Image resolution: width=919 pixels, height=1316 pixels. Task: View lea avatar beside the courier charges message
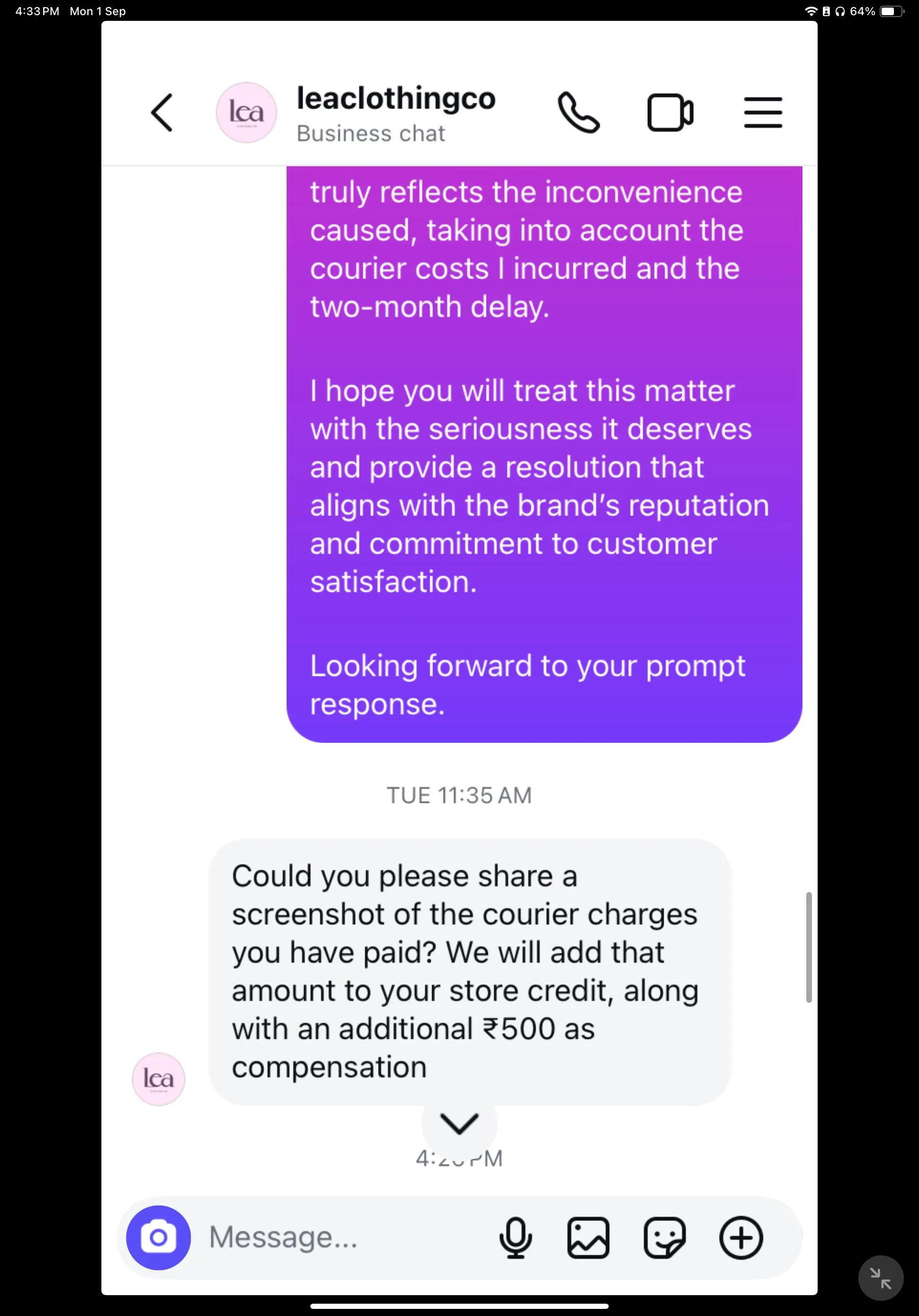pos(158,1079)
